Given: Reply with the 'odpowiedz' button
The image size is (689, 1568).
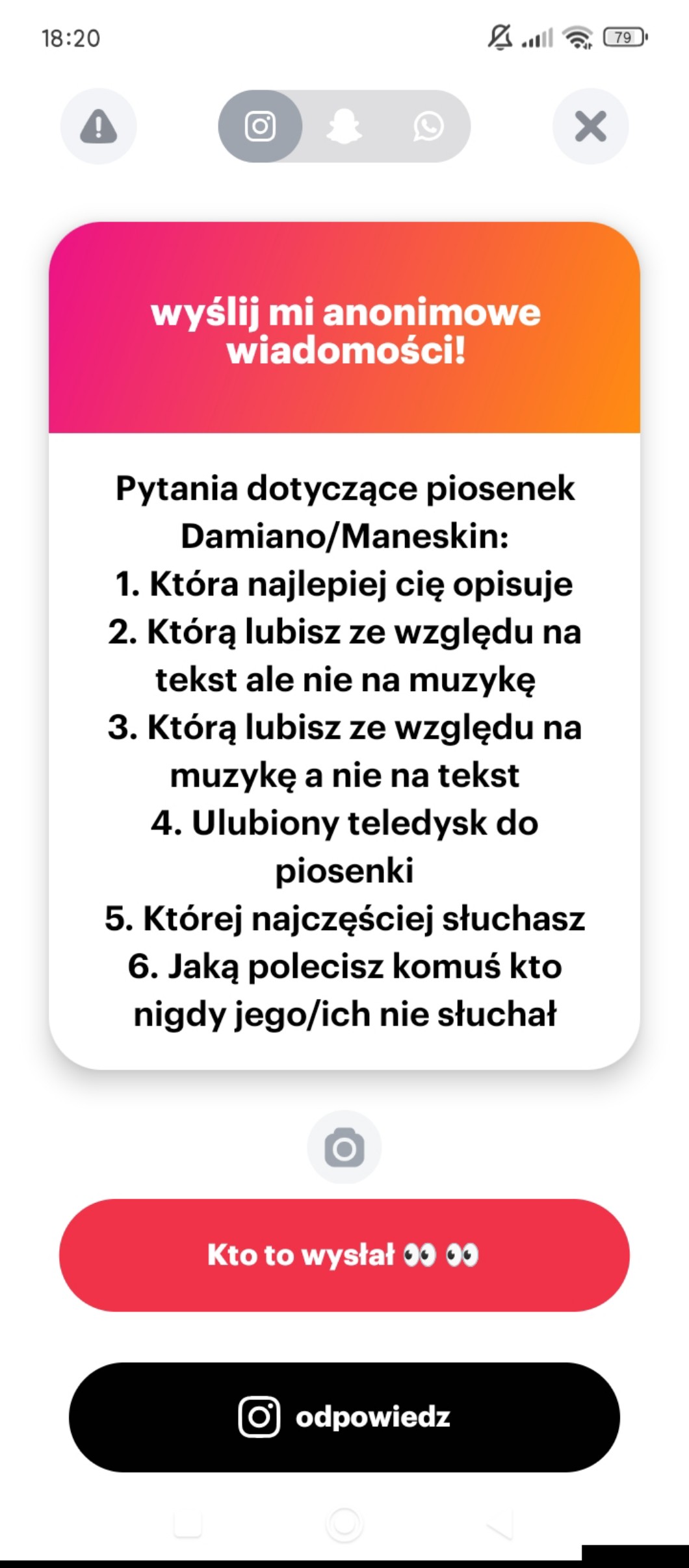Looking at the screenshot, I should [x=344, y=1417].
